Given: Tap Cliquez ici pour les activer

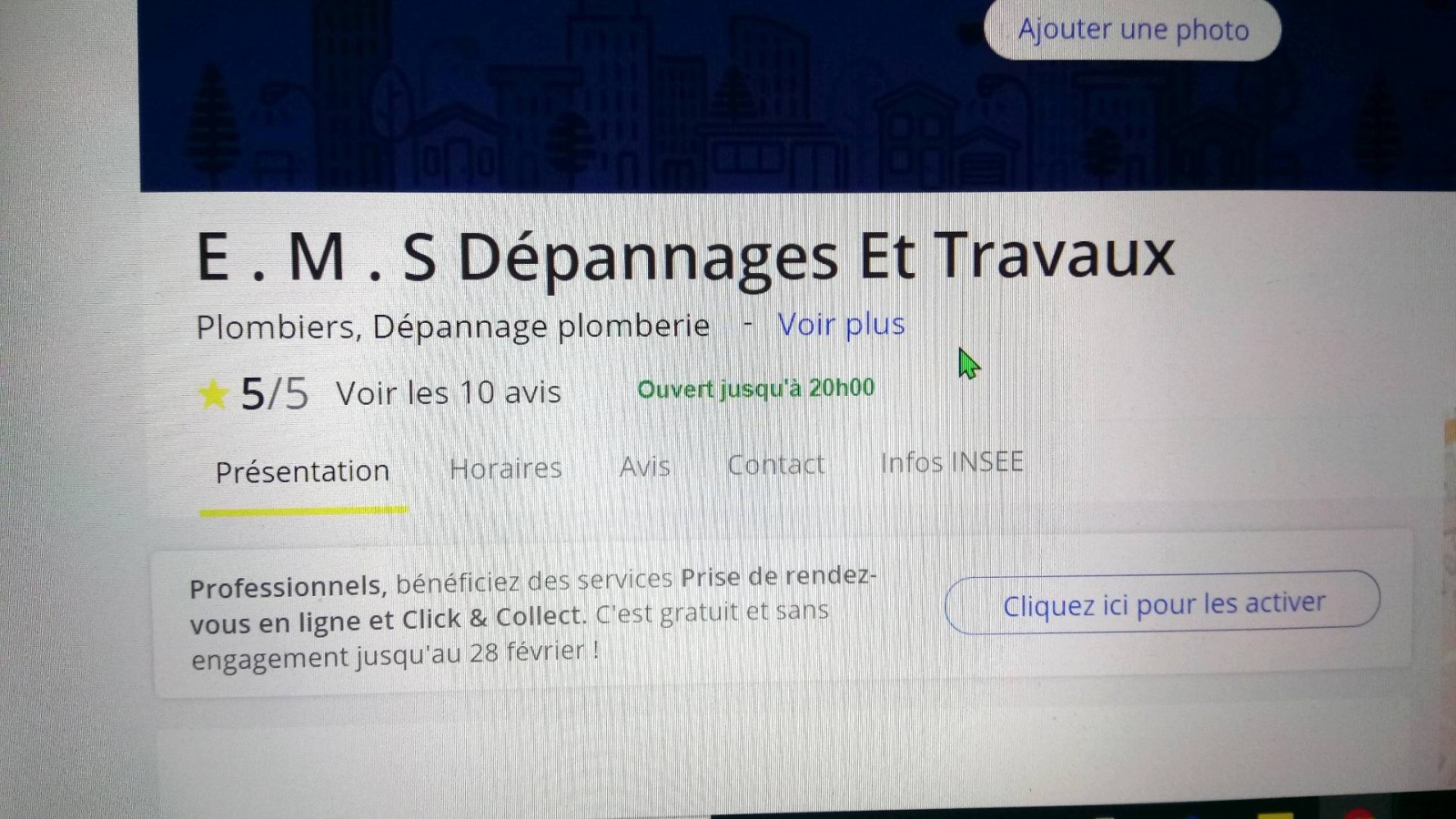Looking at the screenshot, I should tap(1162, 603).
